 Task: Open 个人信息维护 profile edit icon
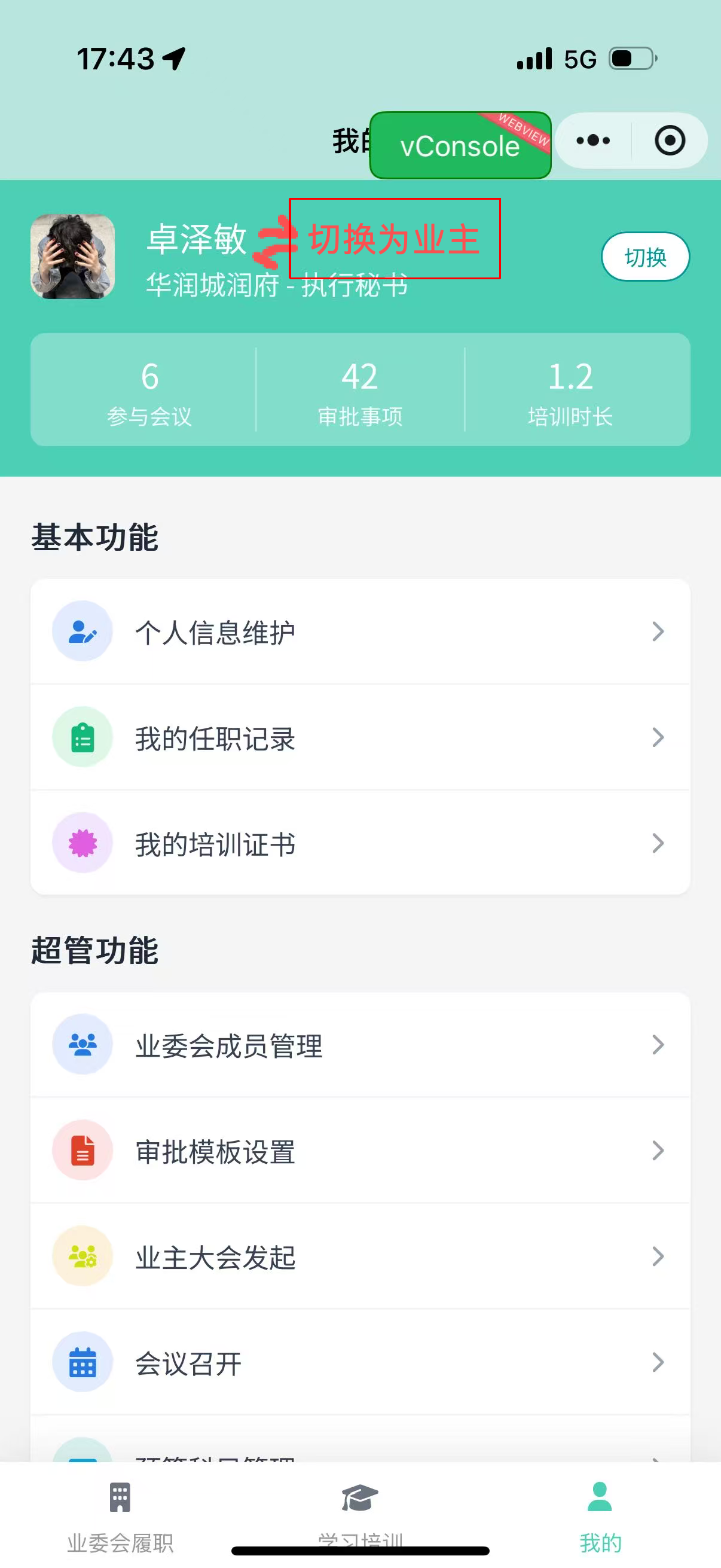[x=82, y=630]
